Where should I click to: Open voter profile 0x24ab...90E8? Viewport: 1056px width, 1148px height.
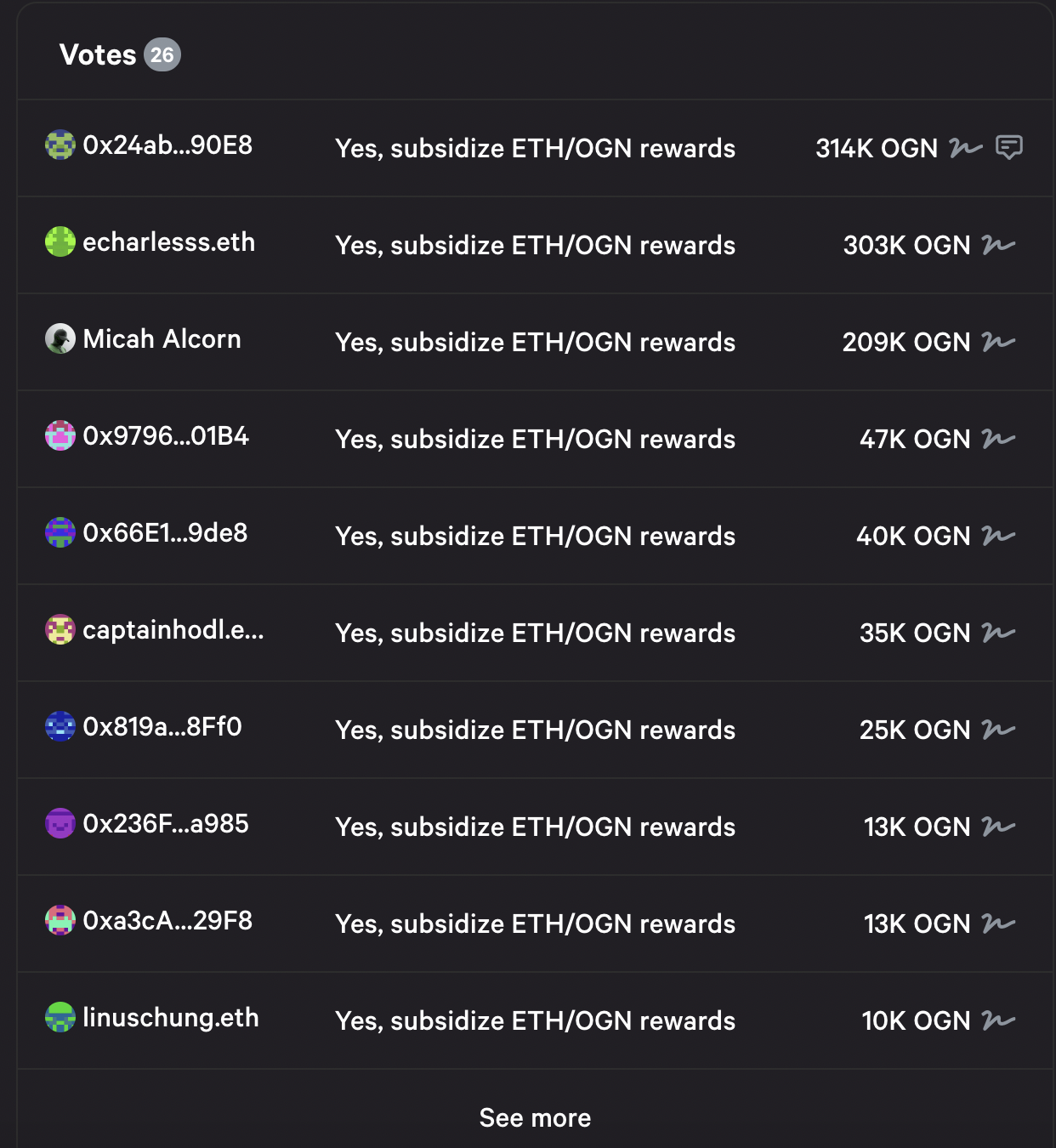tap(167, 145)
